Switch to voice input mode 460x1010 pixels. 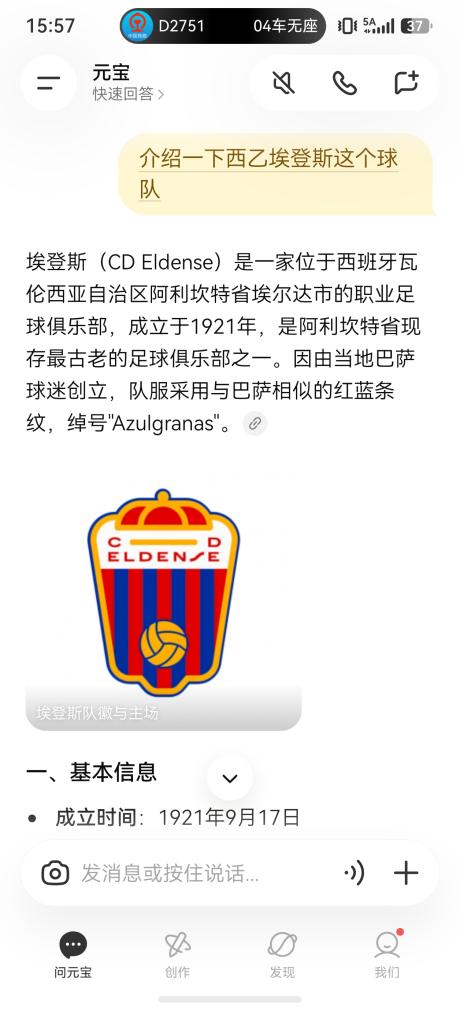[x=354, y=873]
